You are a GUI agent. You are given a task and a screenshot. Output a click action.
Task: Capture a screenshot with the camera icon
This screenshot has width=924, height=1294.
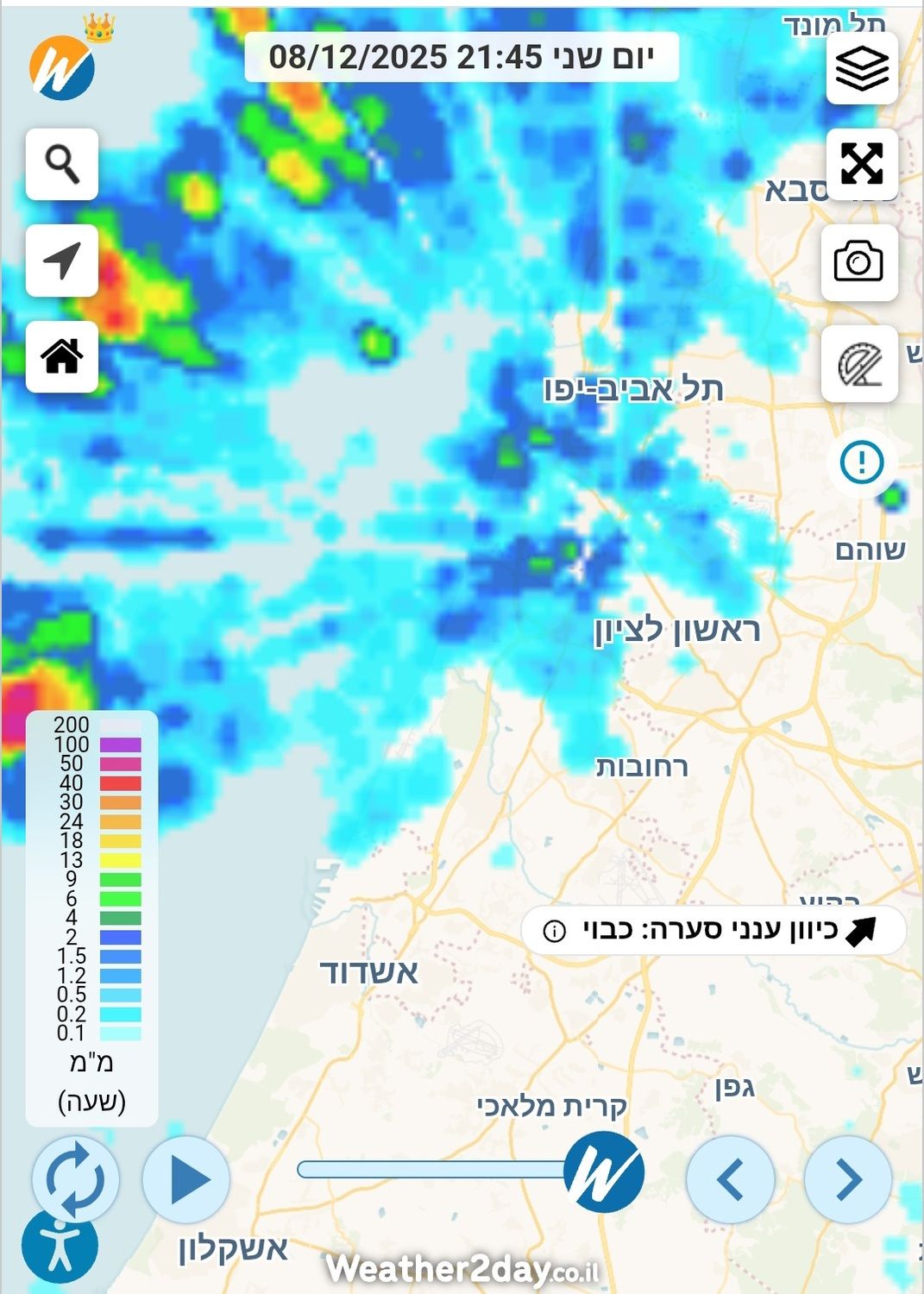858,262
